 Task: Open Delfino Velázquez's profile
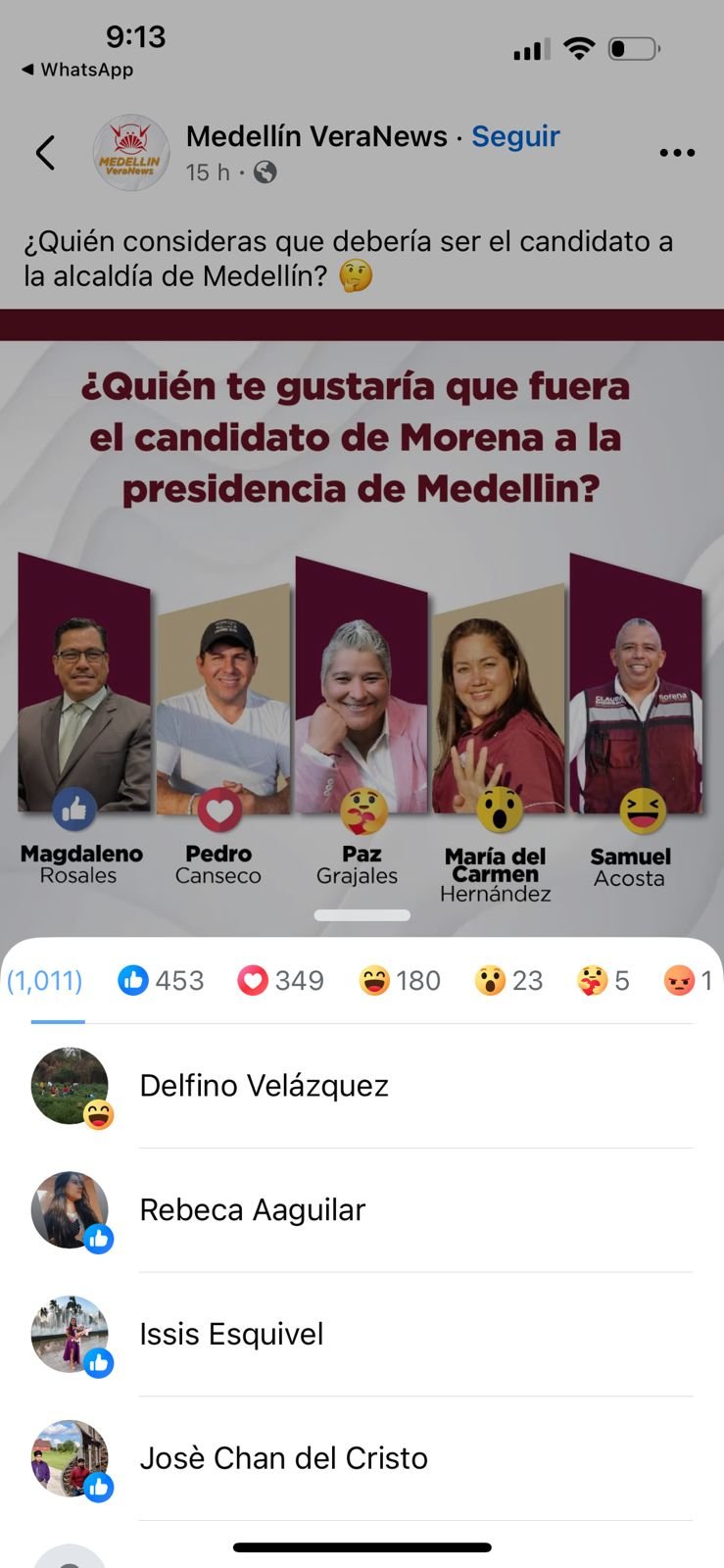(x=265, y=1086)
